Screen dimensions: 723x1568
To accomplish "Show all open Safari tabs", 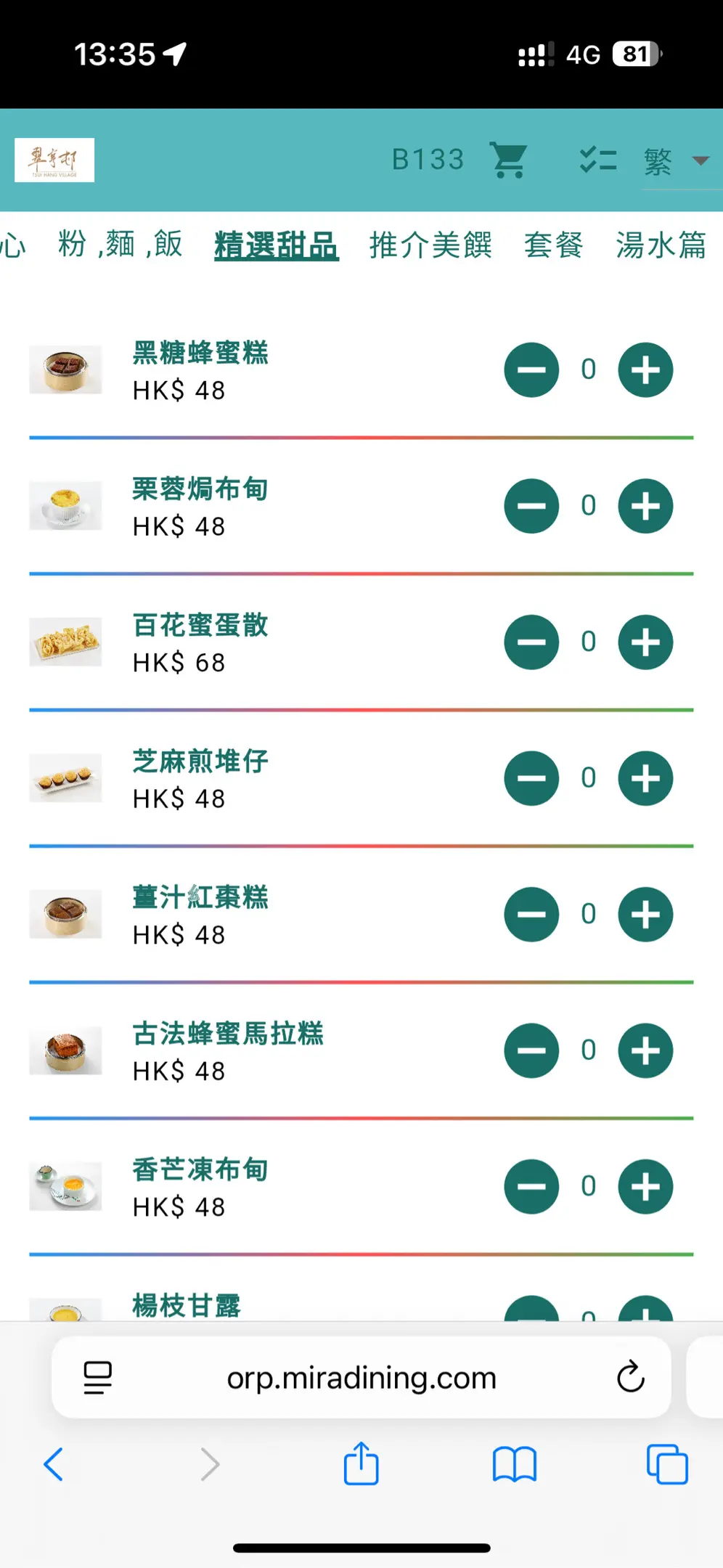I will (667, 1464).
